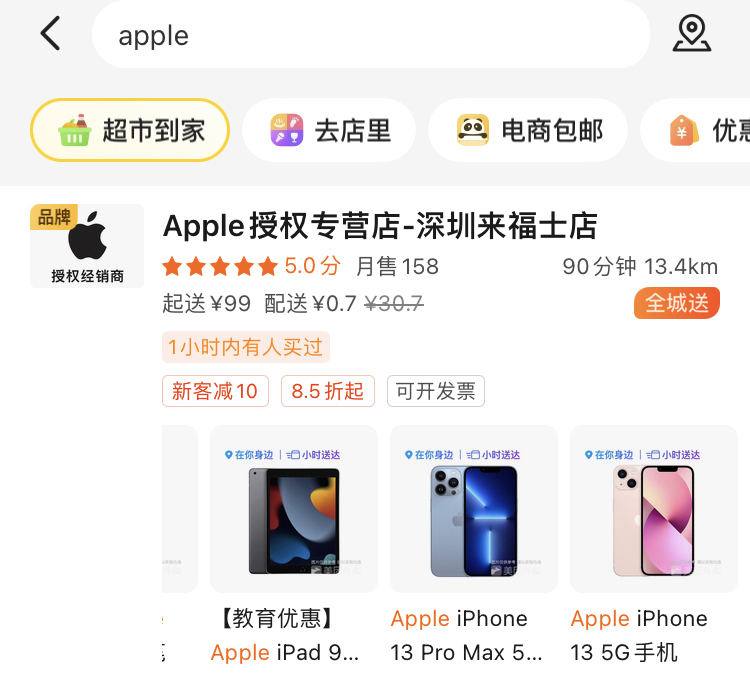Switch to the 去店里 chip
750x673 pixels.
pos(329,130)
